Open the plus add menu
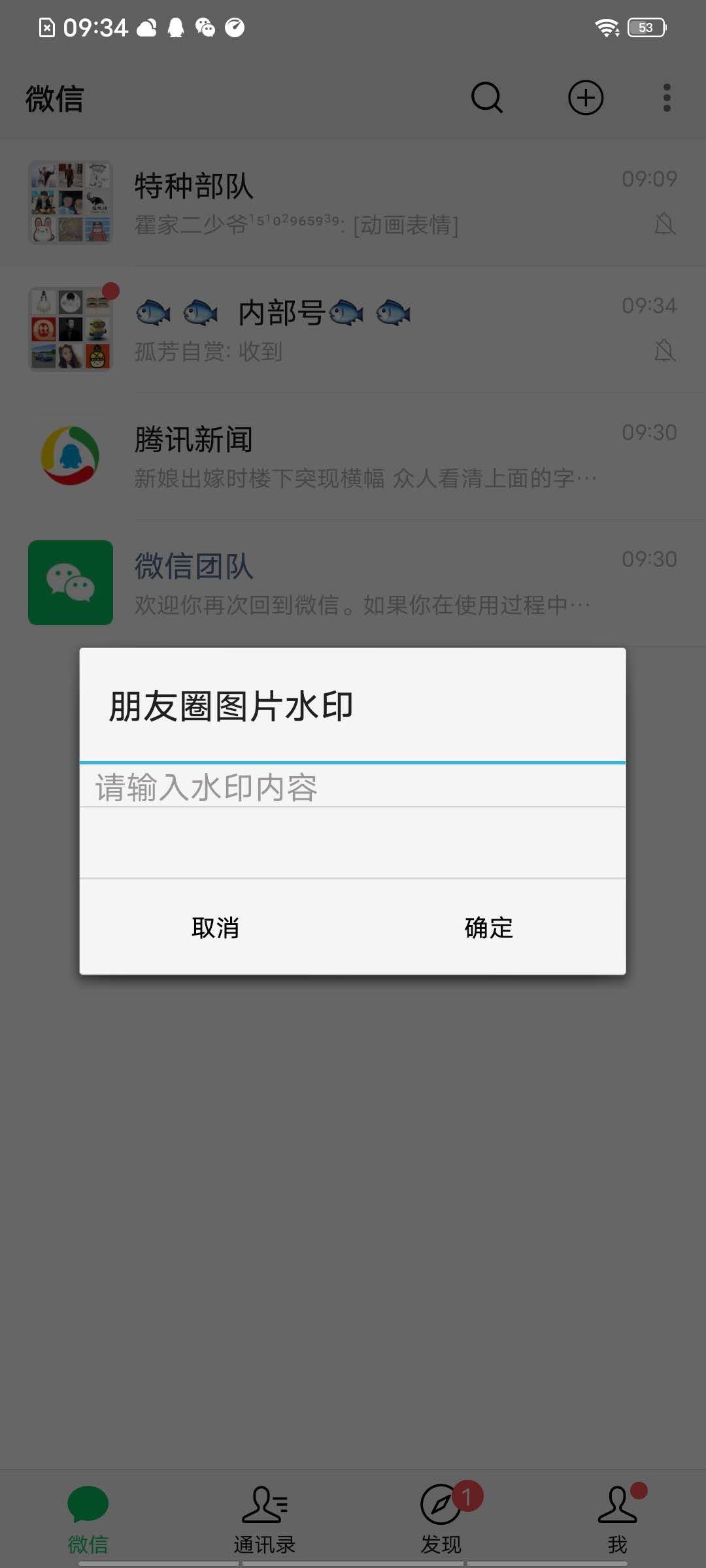 [x=586, y=98]
